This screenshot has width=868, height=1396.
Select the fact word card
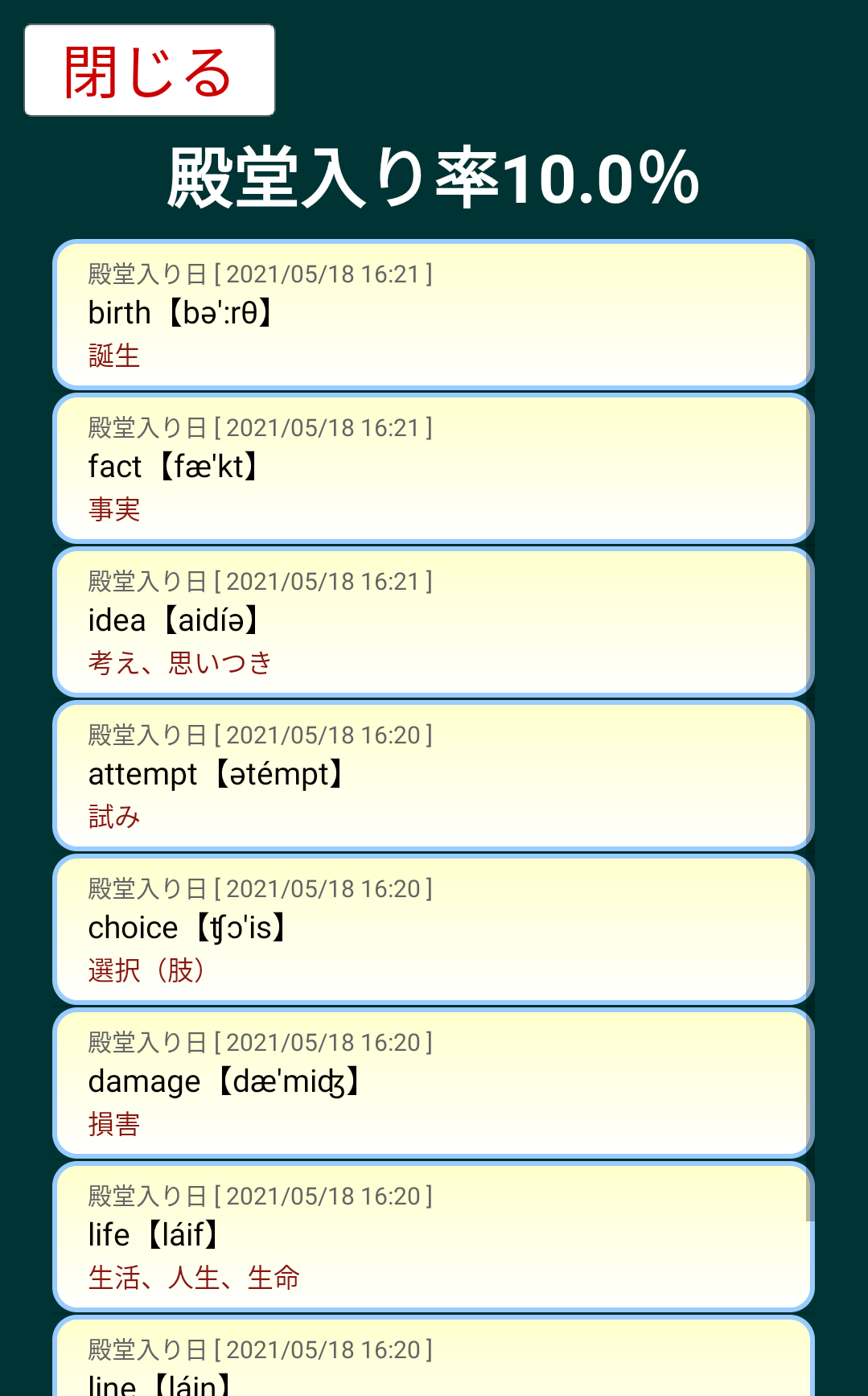click(x=433, y=468)
